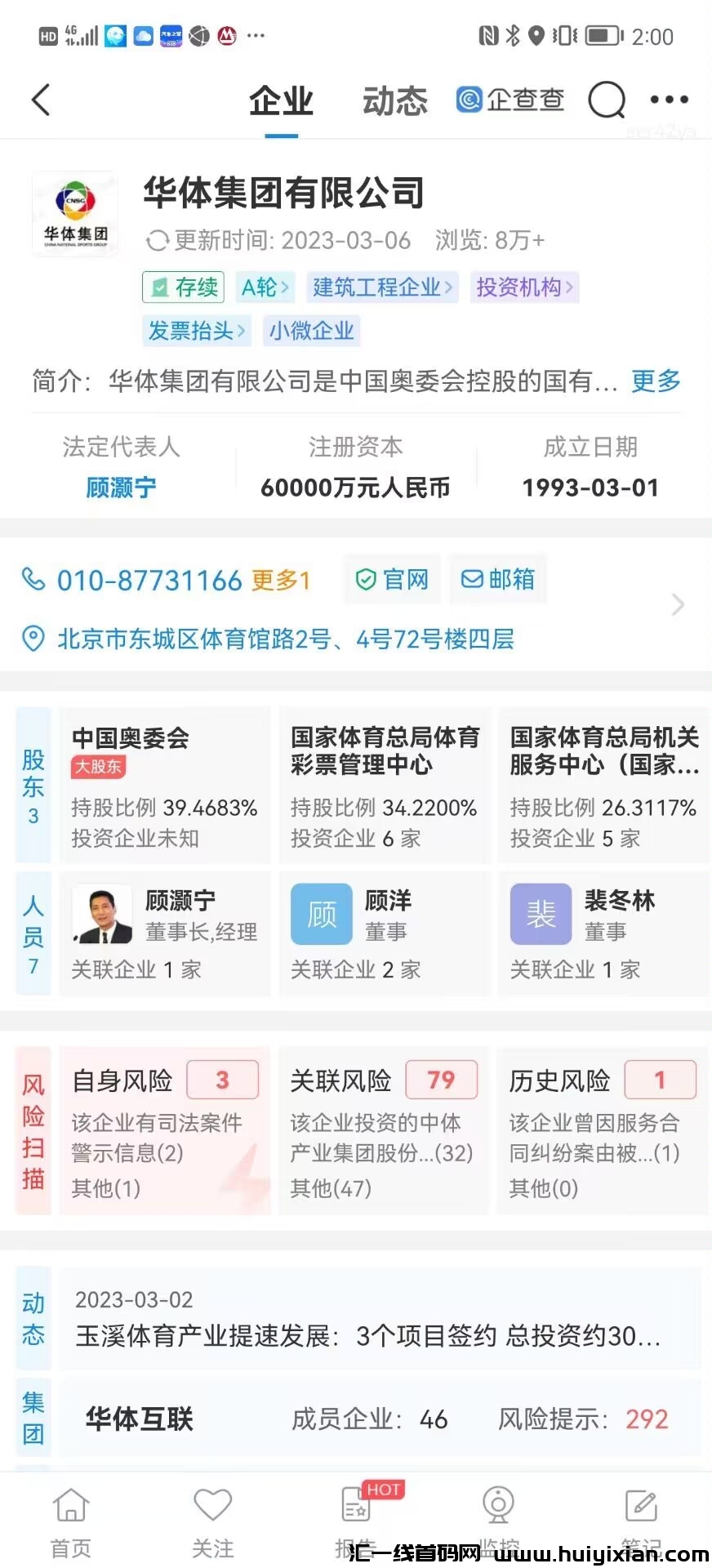The width and height of the screenshot is (712, 1568).
Task: Expand the A轮 financing tag chevron
Action: pos(284,287)
